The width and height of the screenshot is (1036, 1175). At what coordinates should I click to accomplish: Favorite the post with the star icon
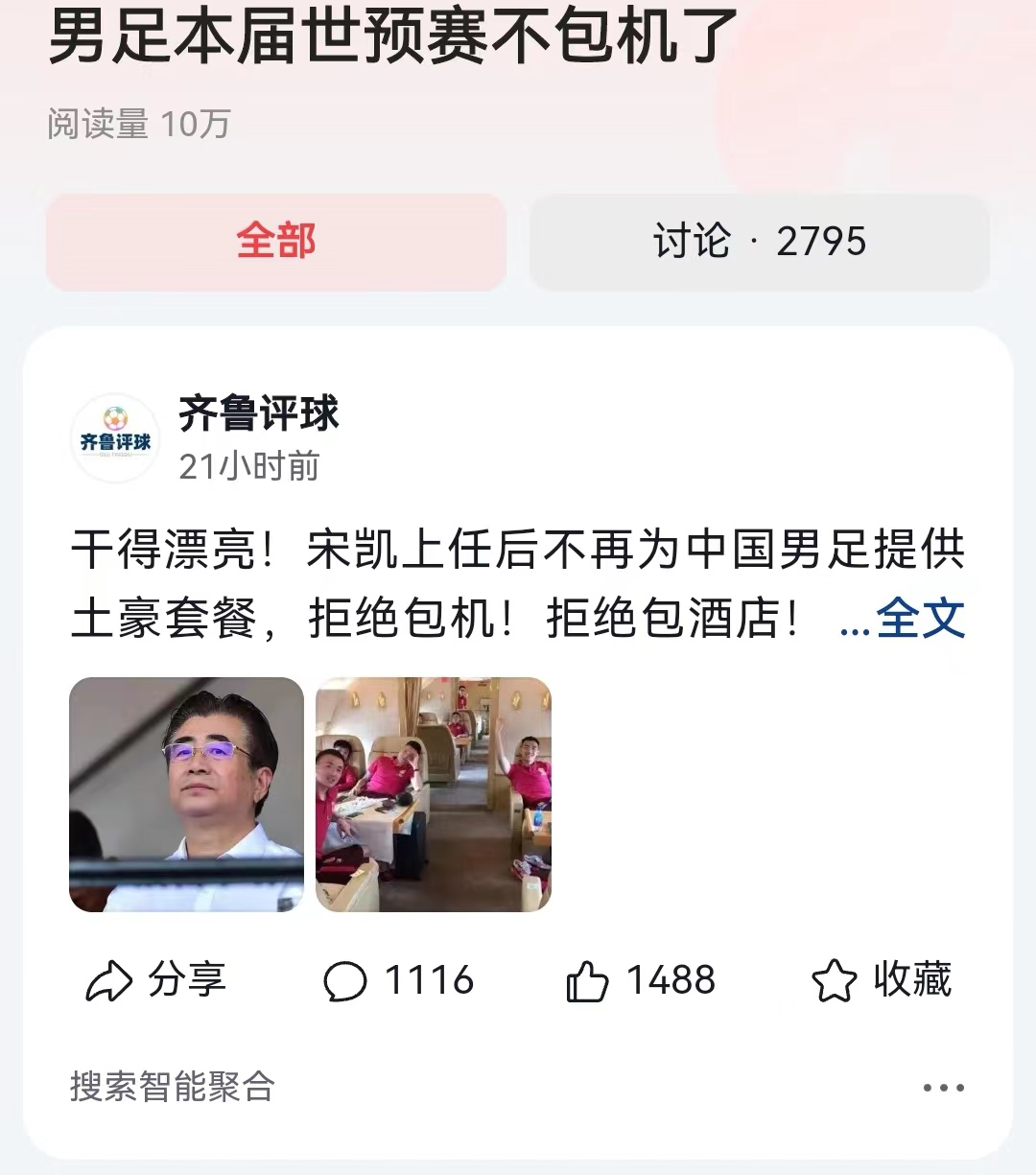(834, 980)
